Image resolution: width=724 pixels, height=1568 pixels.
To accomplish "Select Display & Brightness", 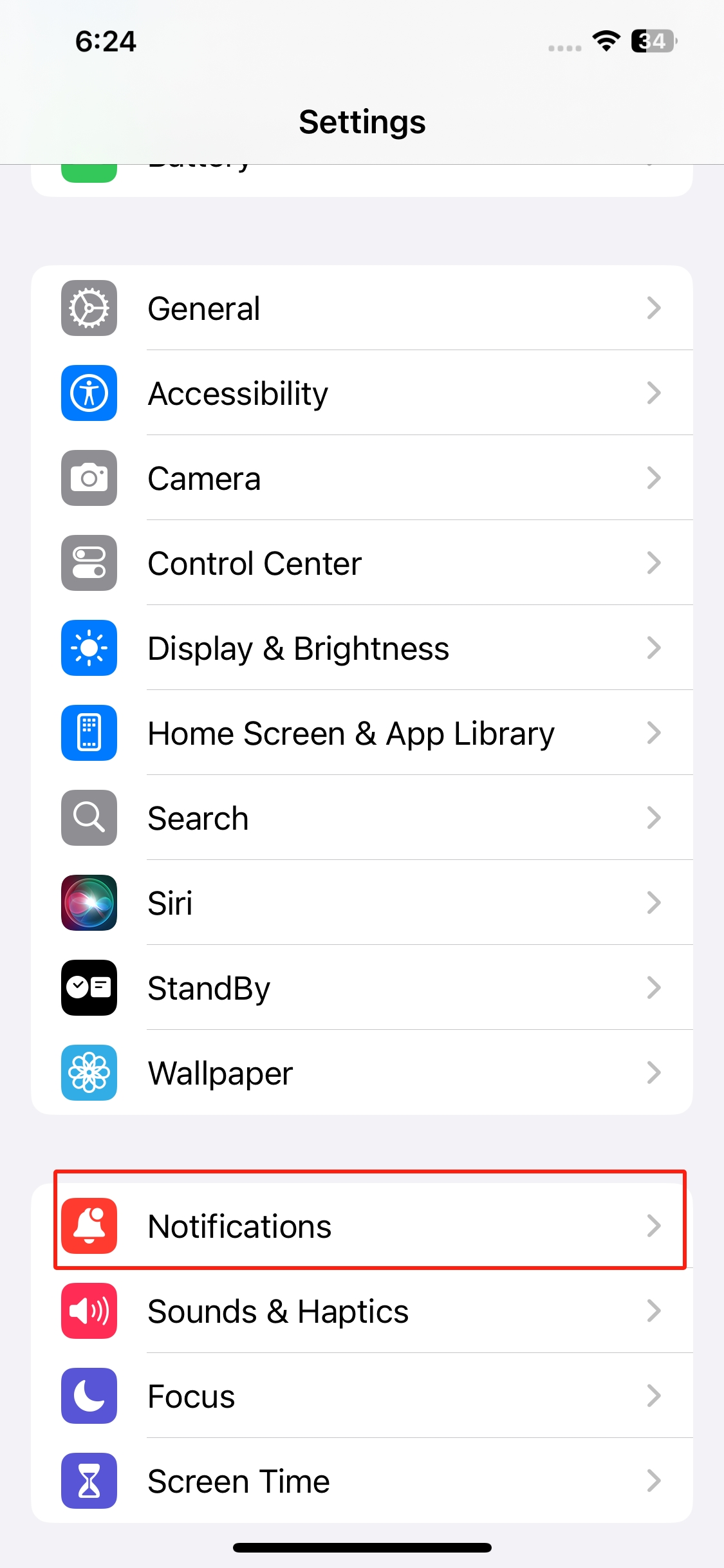I will pos(360,648).
